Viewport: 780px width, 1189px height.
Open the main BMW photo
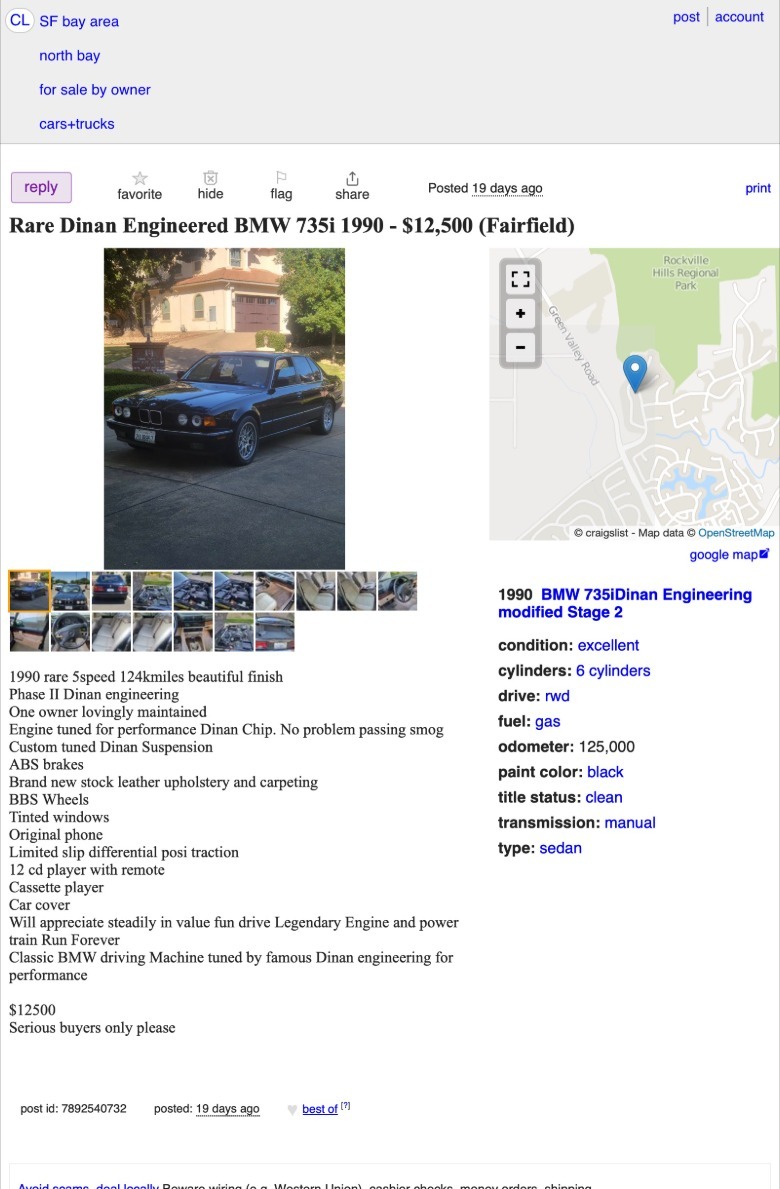(224, 408)
